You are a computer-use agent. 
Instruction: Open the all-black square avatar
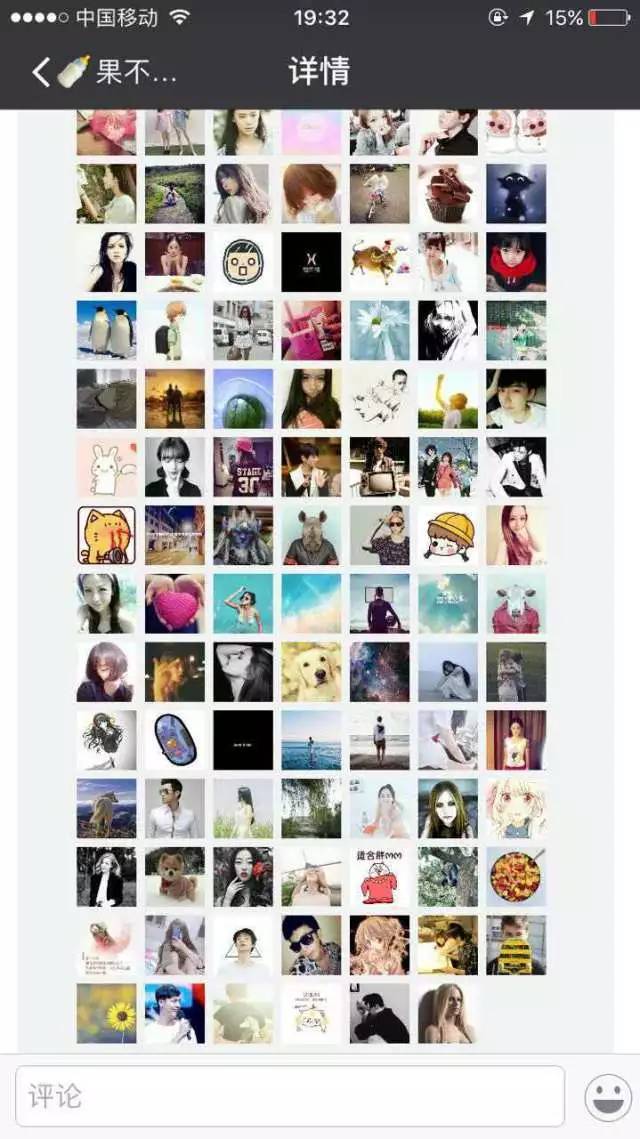(243, 740)
